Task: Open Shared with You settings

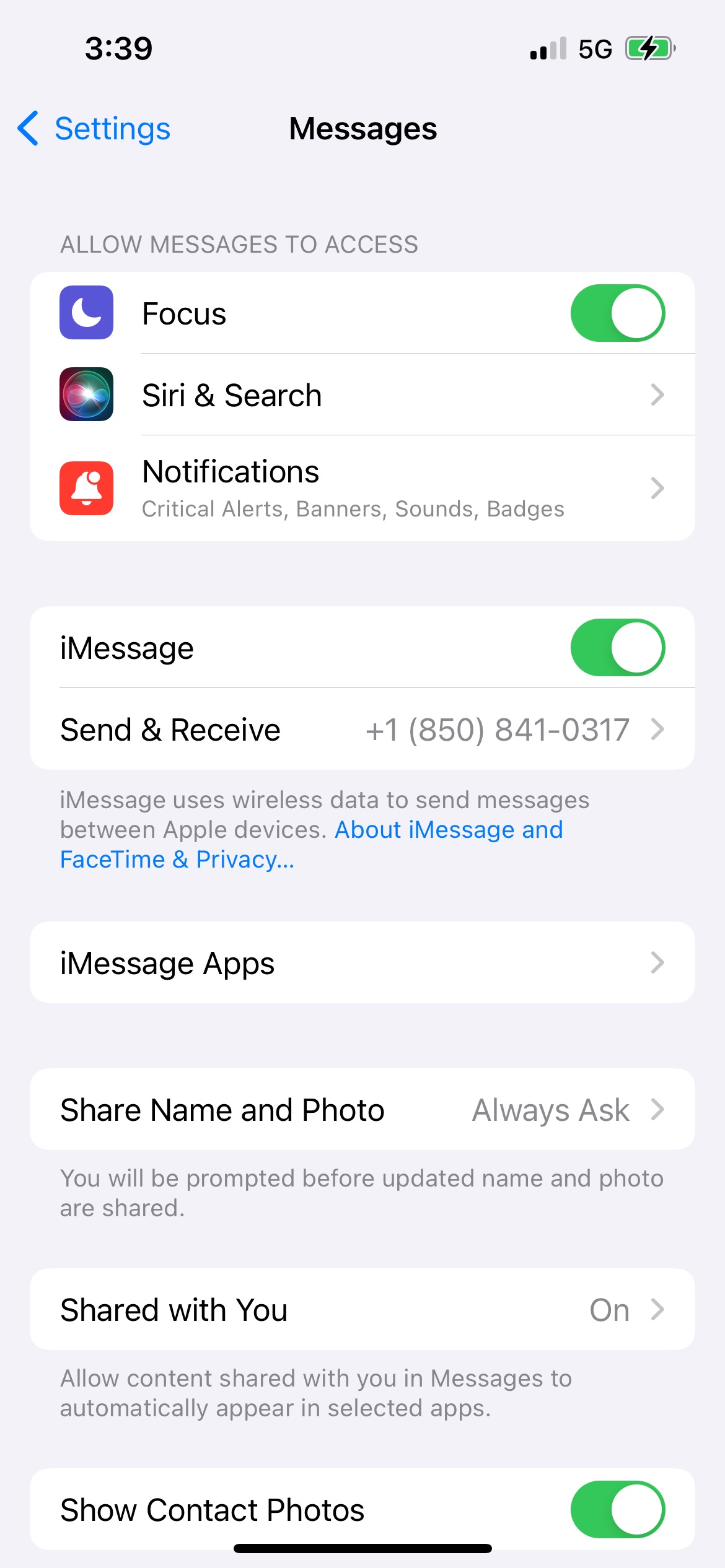Action: (x=362, y=1309)
